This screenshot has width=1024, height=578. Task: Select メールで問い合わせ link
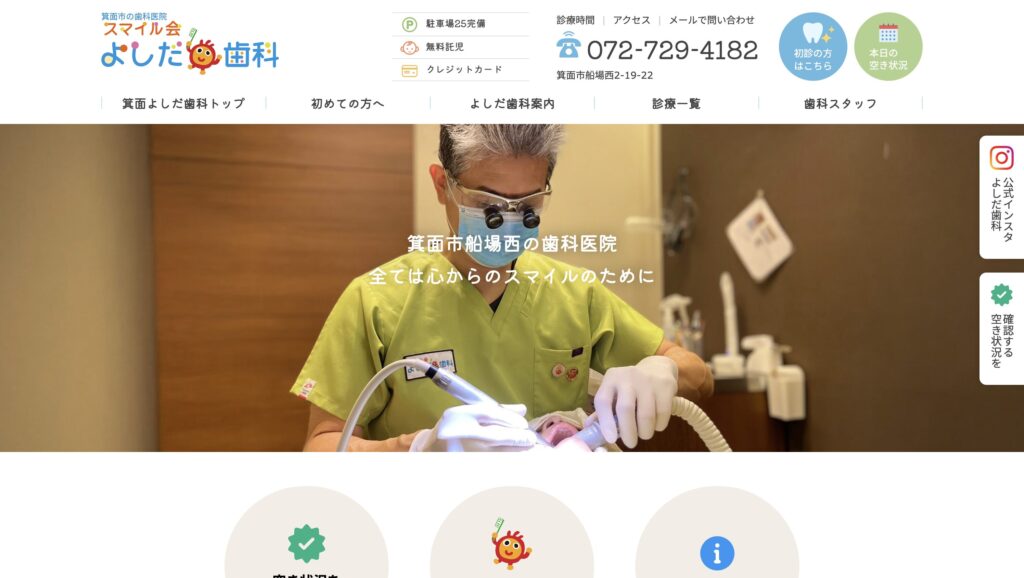tap(711, 20)
